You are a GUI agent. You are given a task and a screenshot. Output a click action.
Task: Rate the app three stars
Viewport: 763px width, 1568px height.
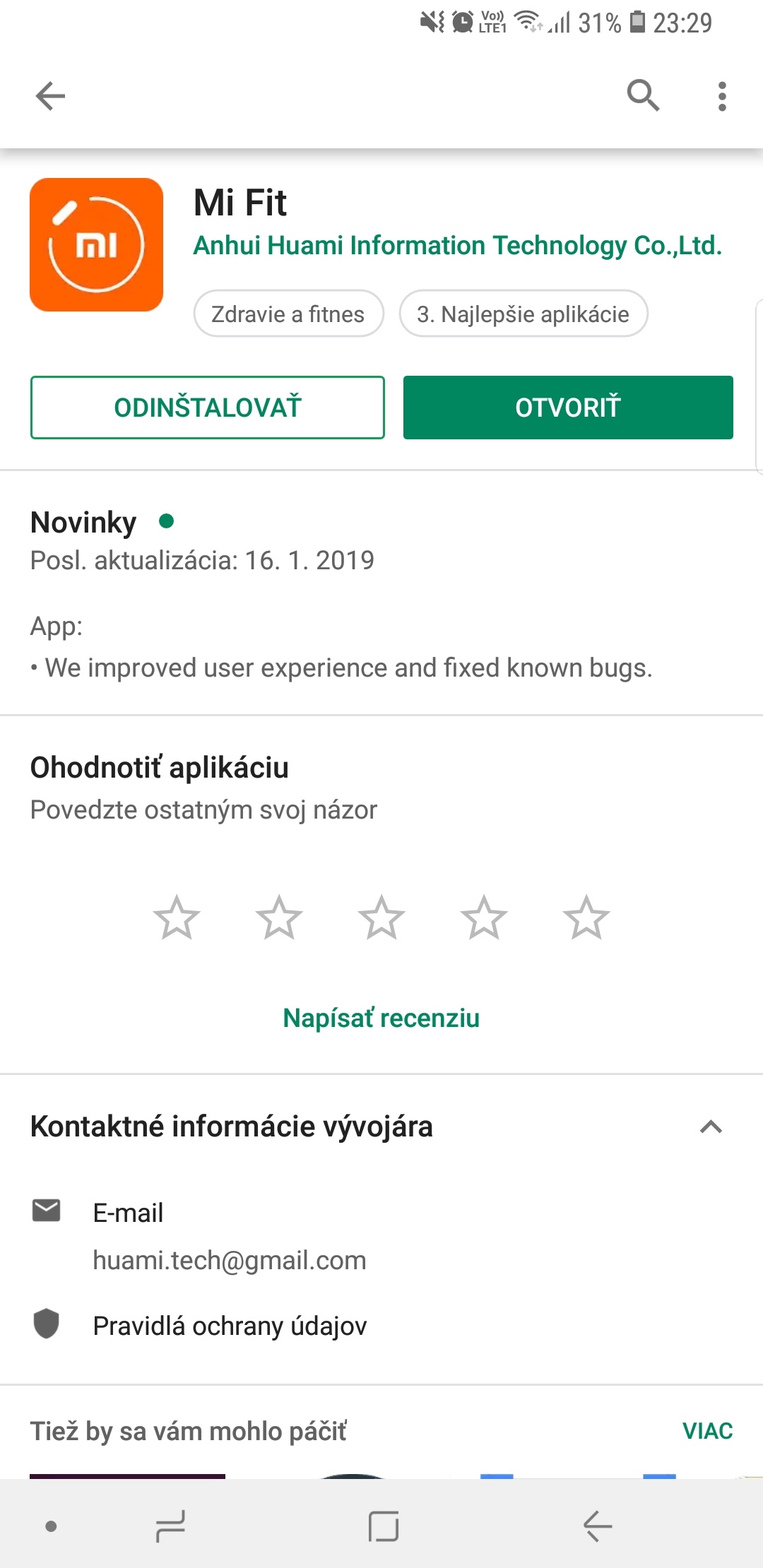(381, 917)
